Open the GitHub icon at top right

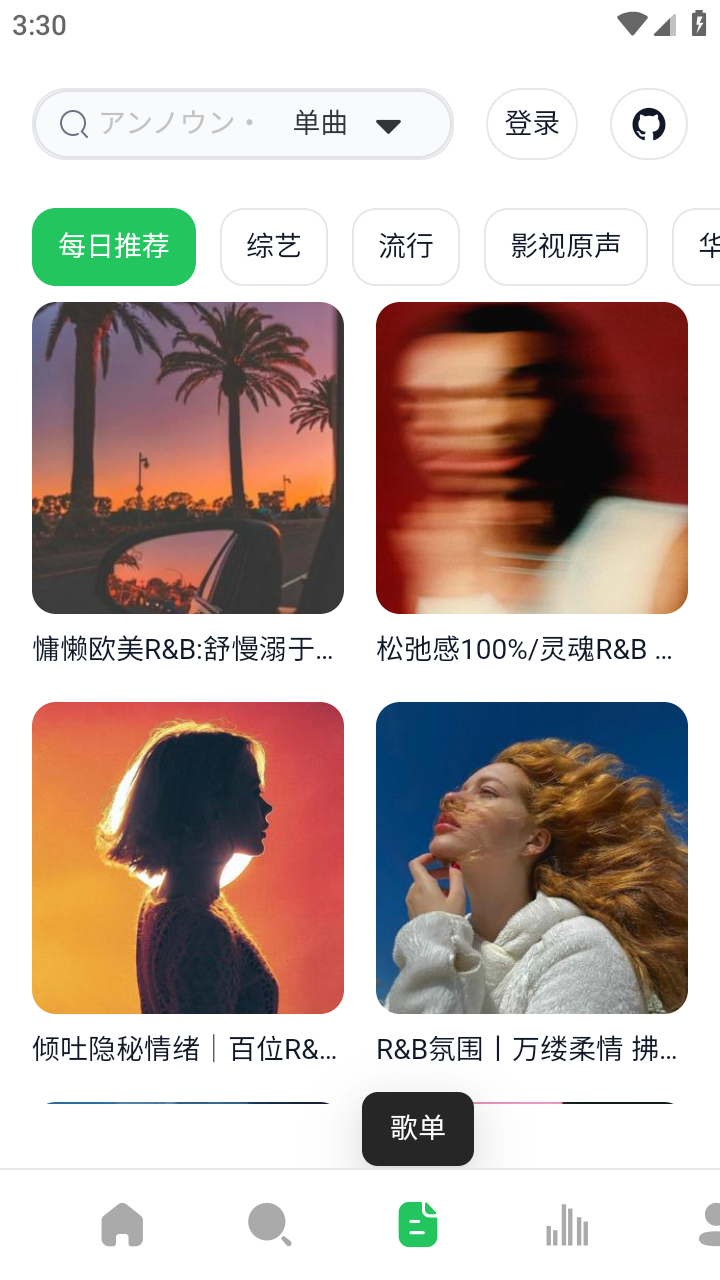[648, 124]
